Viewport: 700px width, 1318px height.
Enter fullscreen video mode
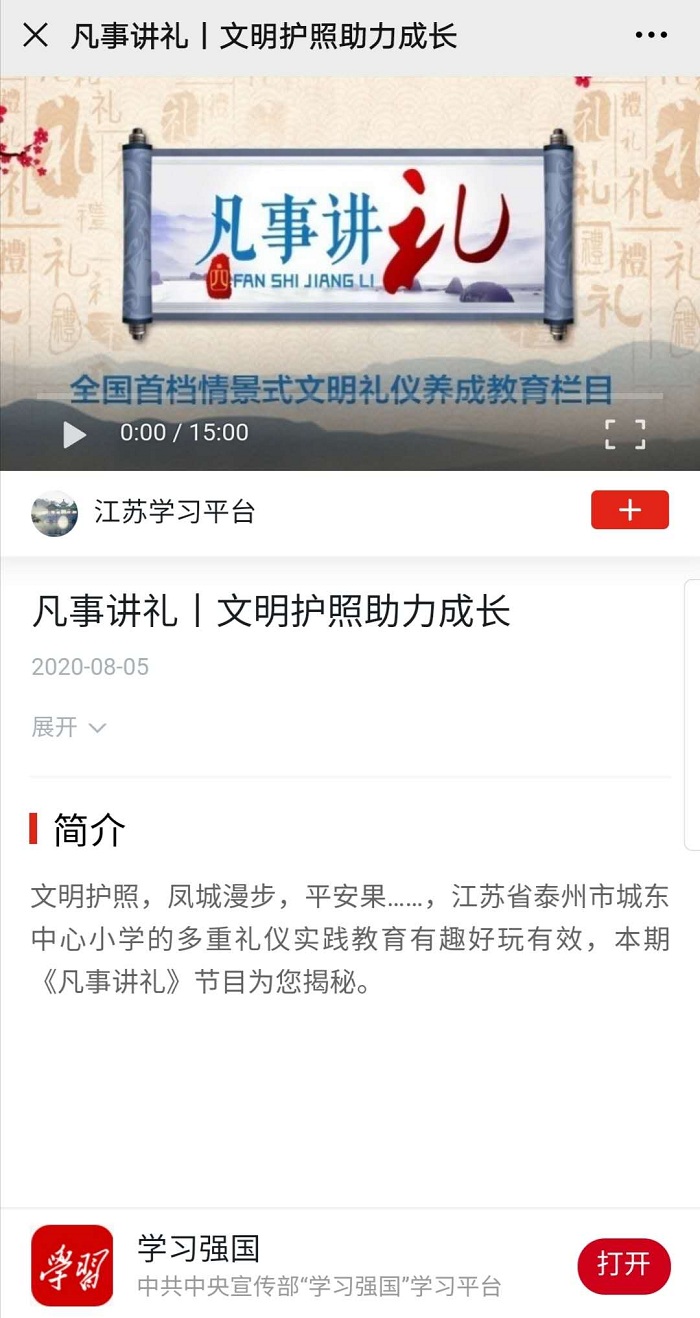[x=625, y=434]
